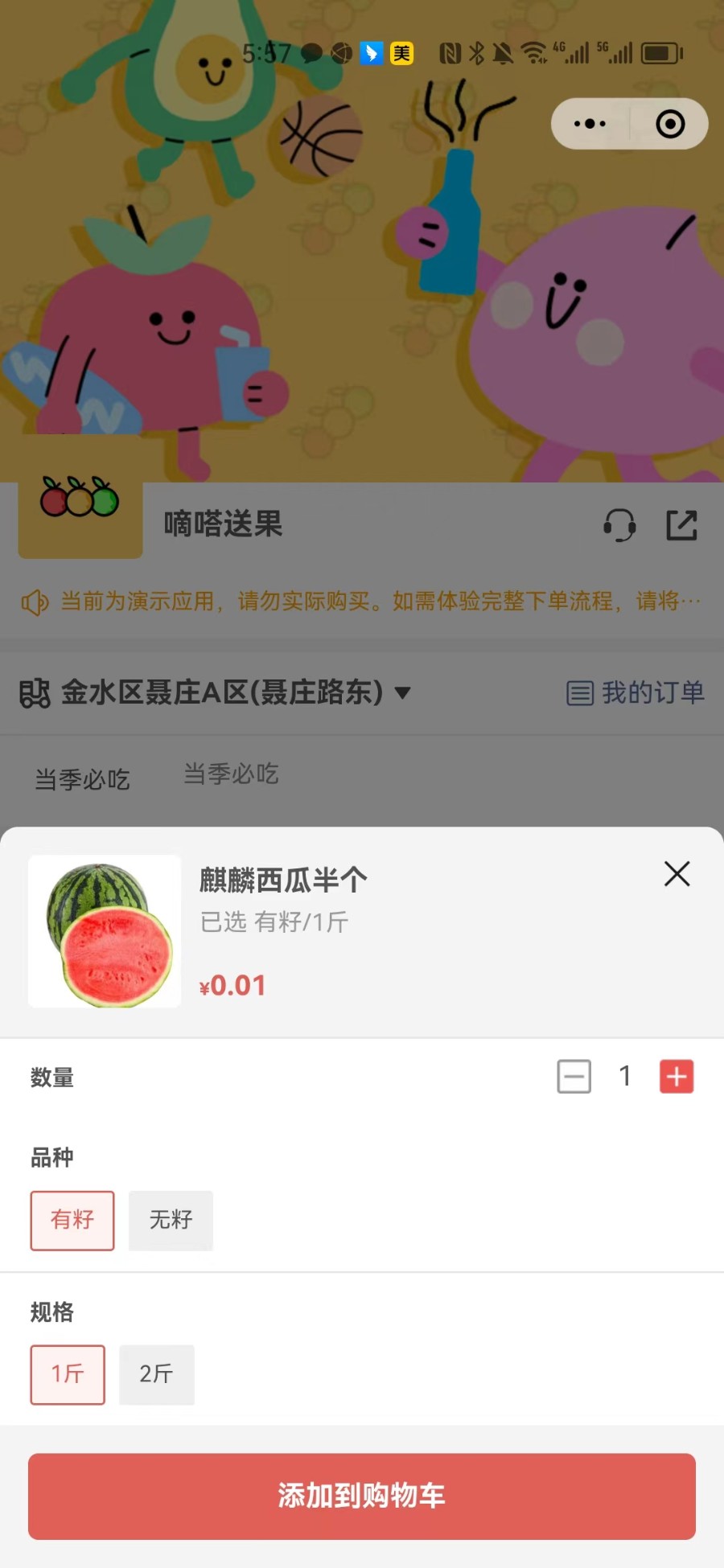Click the watermelon product thumbnail
The height and width of the screenshot is (1568, 724).
pos(104,930)
